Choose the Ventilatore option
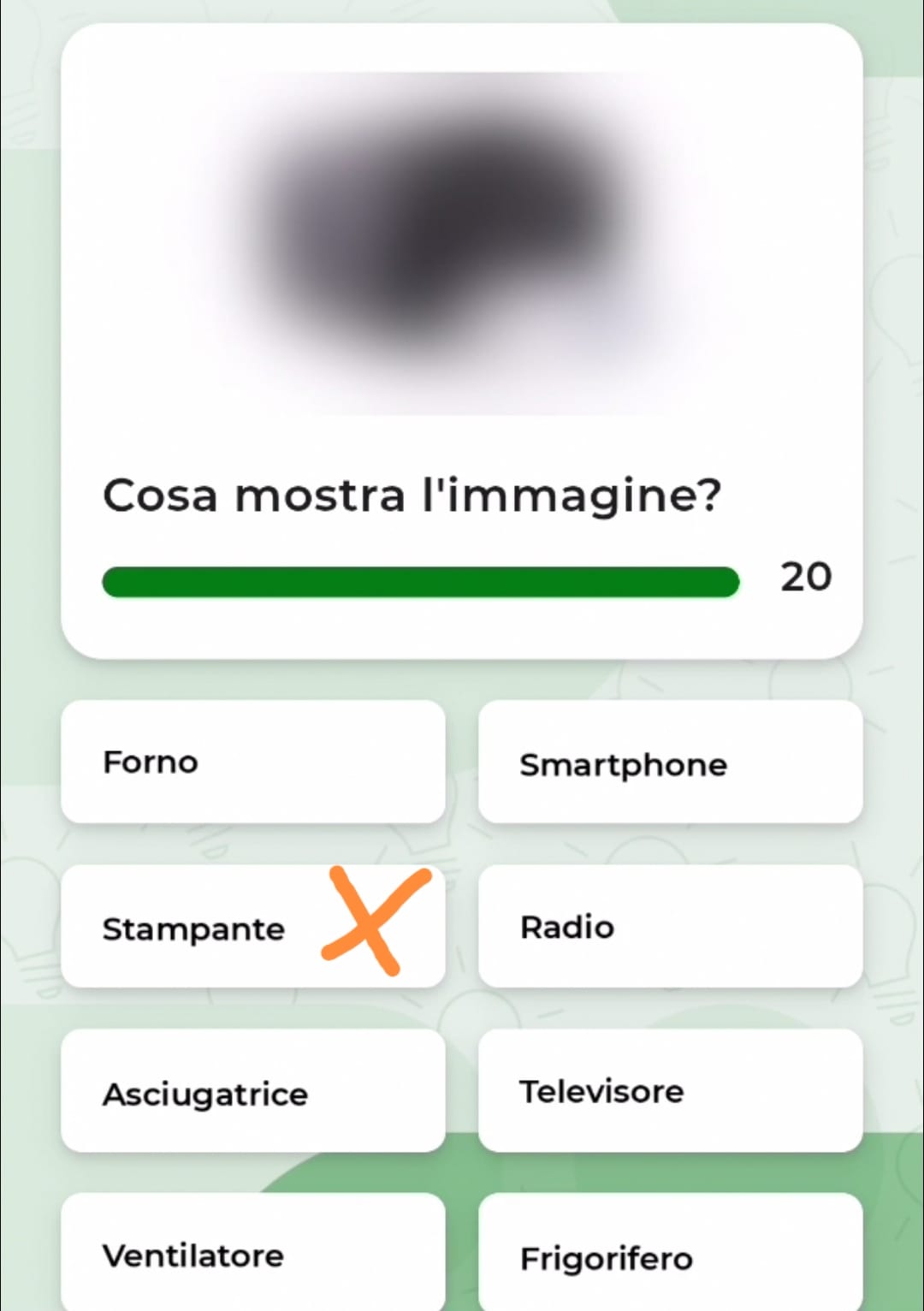This screenshot has width=924, height=1311. click(252, 1254)
